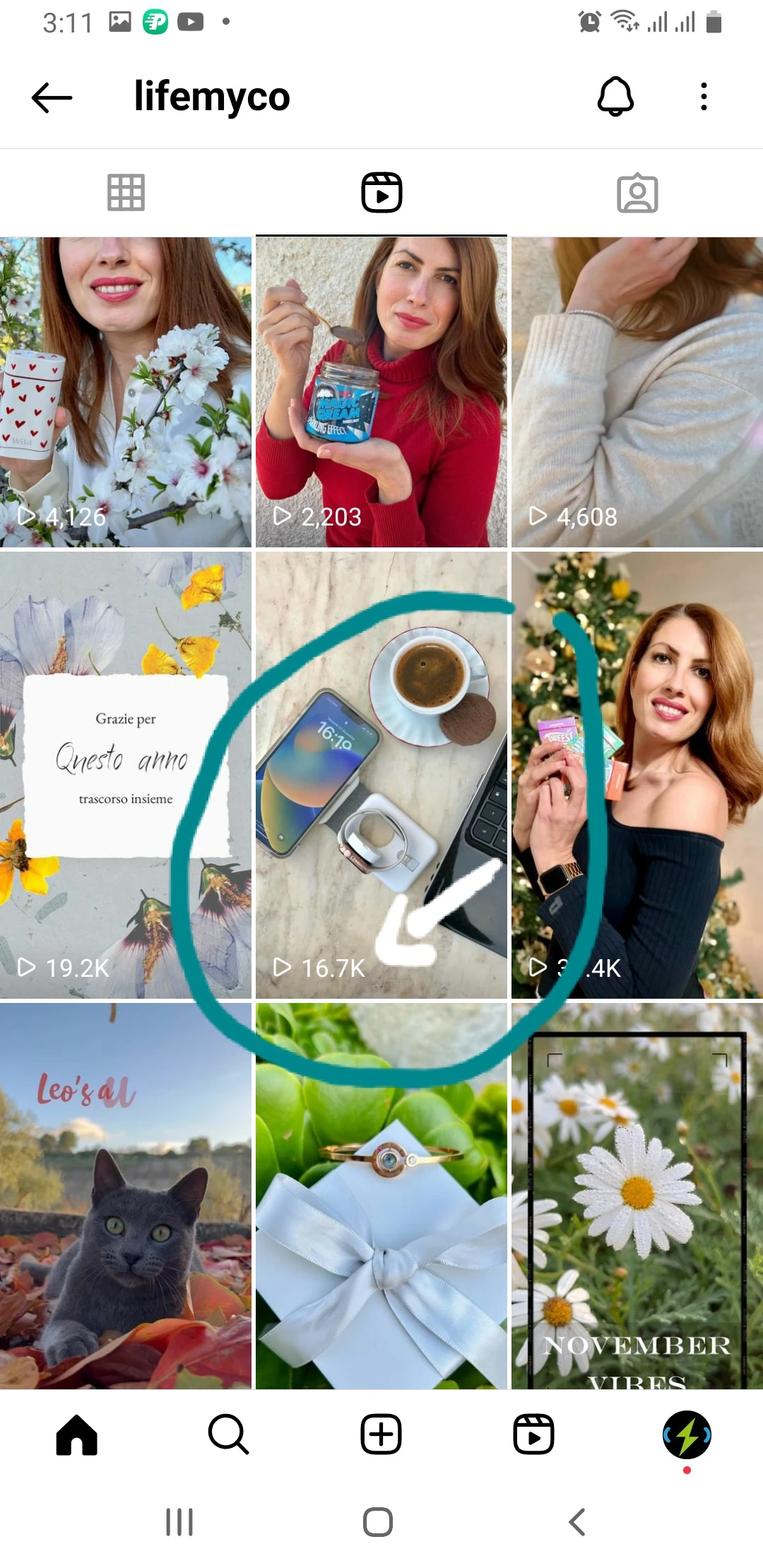Select the currently active Reels tab
The height and width of the screenshot is (1568, 763).
click(x=381, y=192)
